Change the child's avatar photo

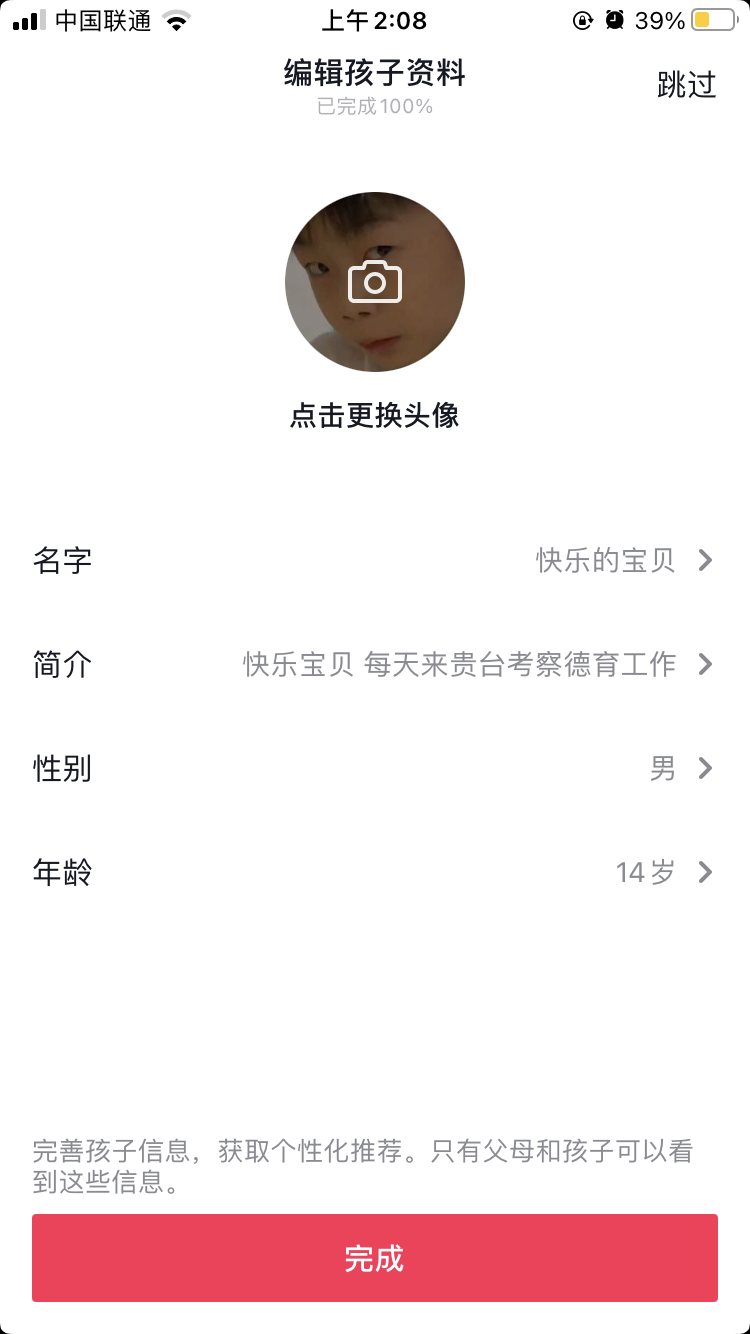point(375,282)
